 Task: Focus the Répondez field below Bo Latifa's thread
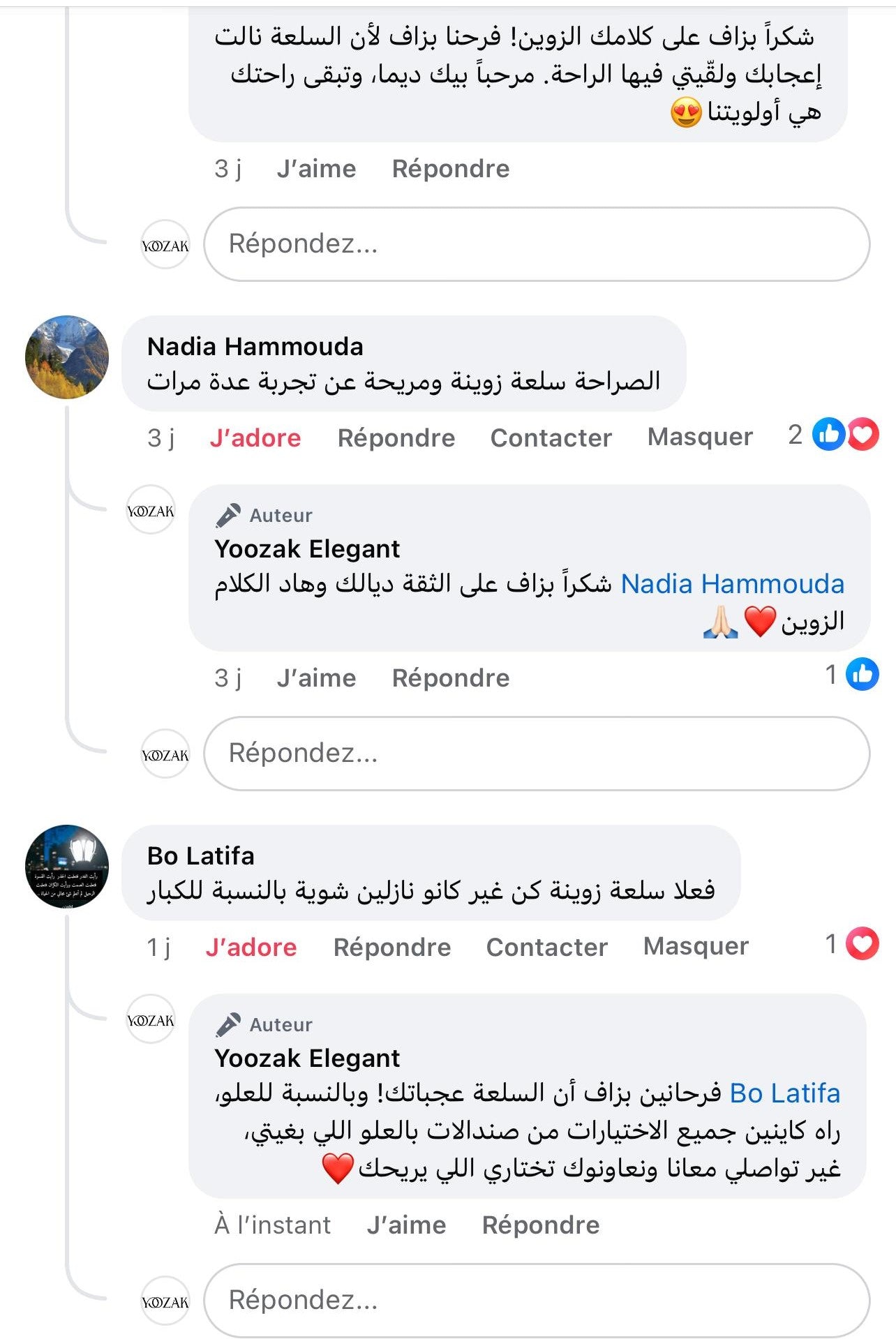coord(536,1300)
